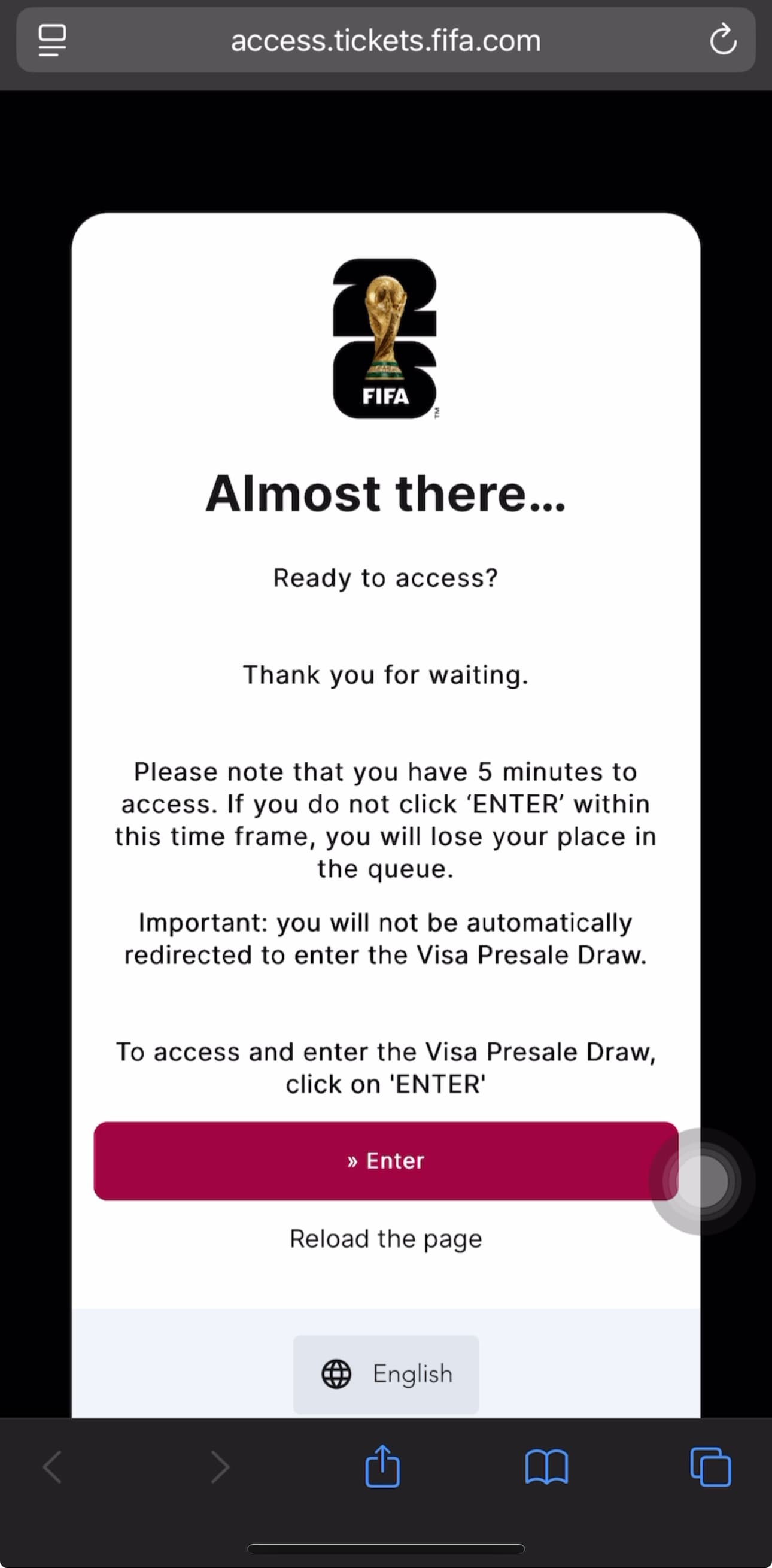The width and height of the screenshot is (772, 1568).
Task: Open the bookmarks book icon
Action: [546, 1467]
